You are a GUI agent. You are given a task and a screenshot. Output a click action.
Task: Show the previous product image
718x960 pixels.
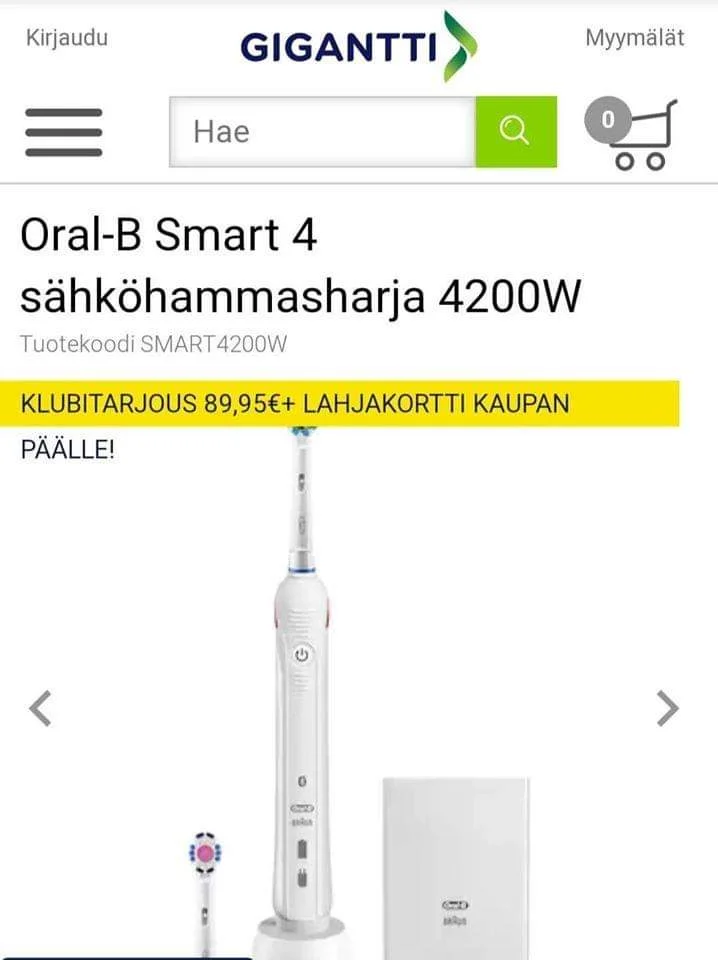click(40, 709)
